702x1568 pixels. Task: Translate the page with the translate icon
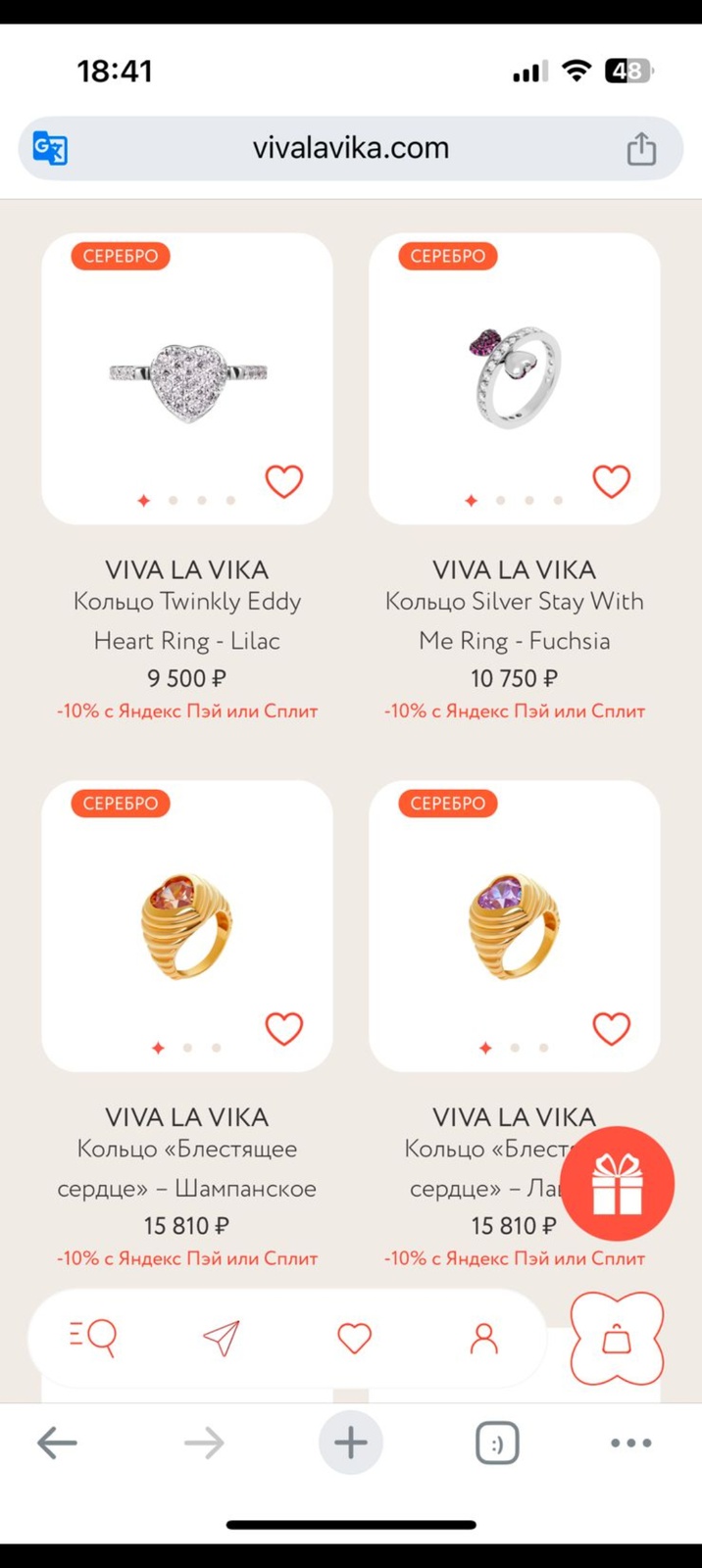(50, 149)
